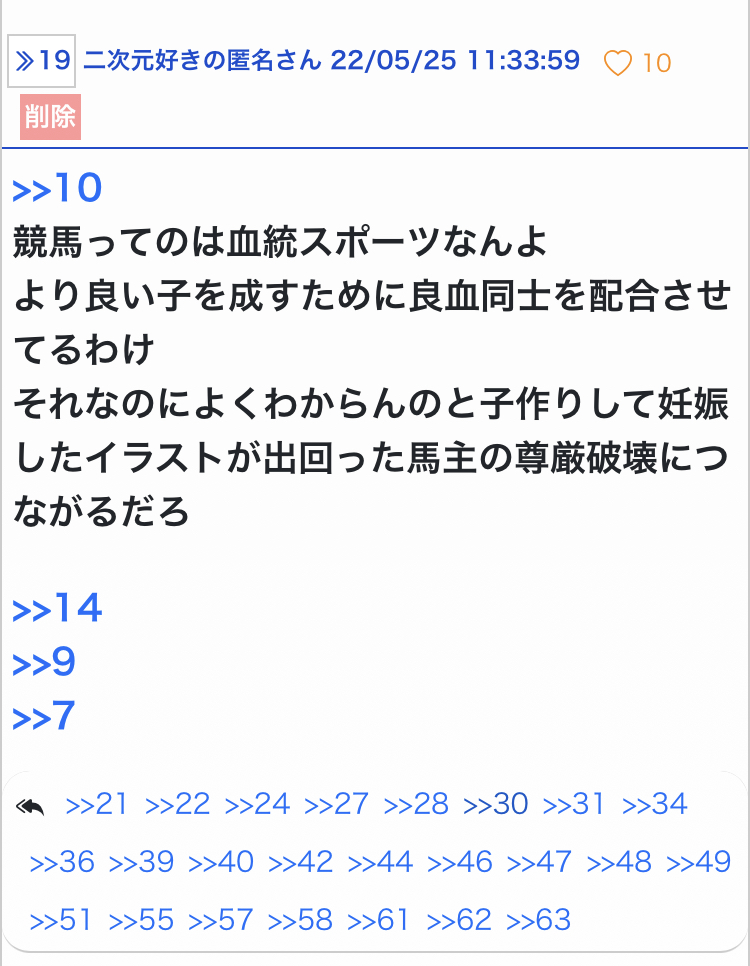Image resolution: width=750 pixels, height=966 pixels.
Task: Tap the reply arrows icon
Action: [x=31, y=806]
